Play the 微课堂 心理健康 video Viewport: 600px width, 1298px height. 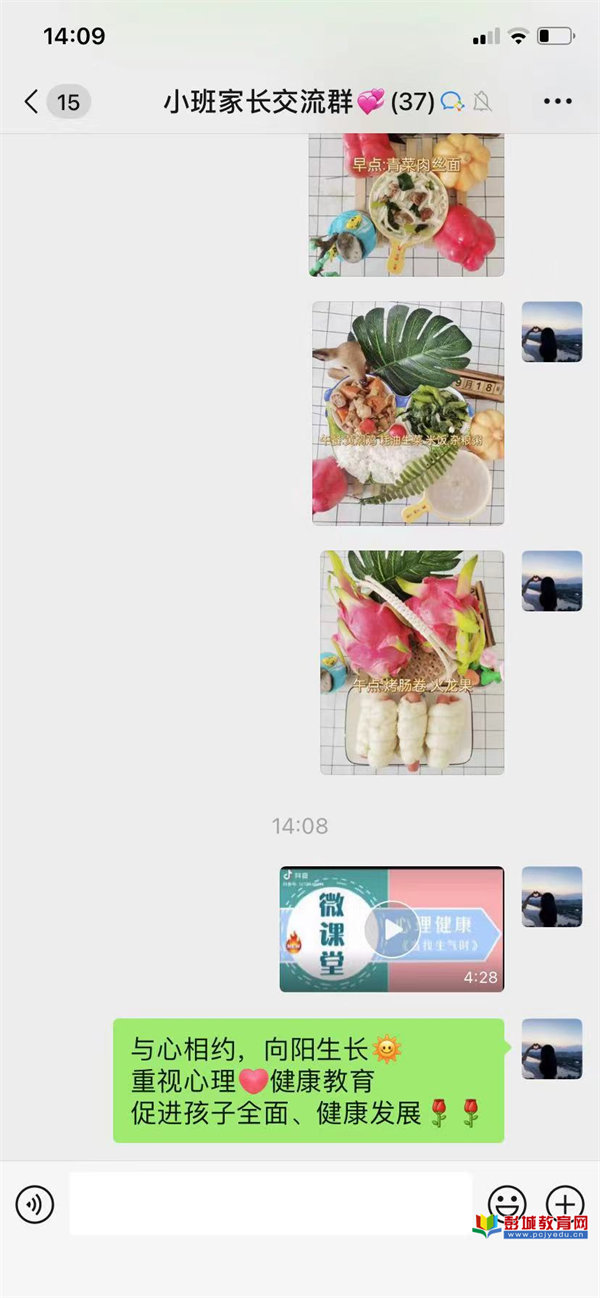coord(391,929)
